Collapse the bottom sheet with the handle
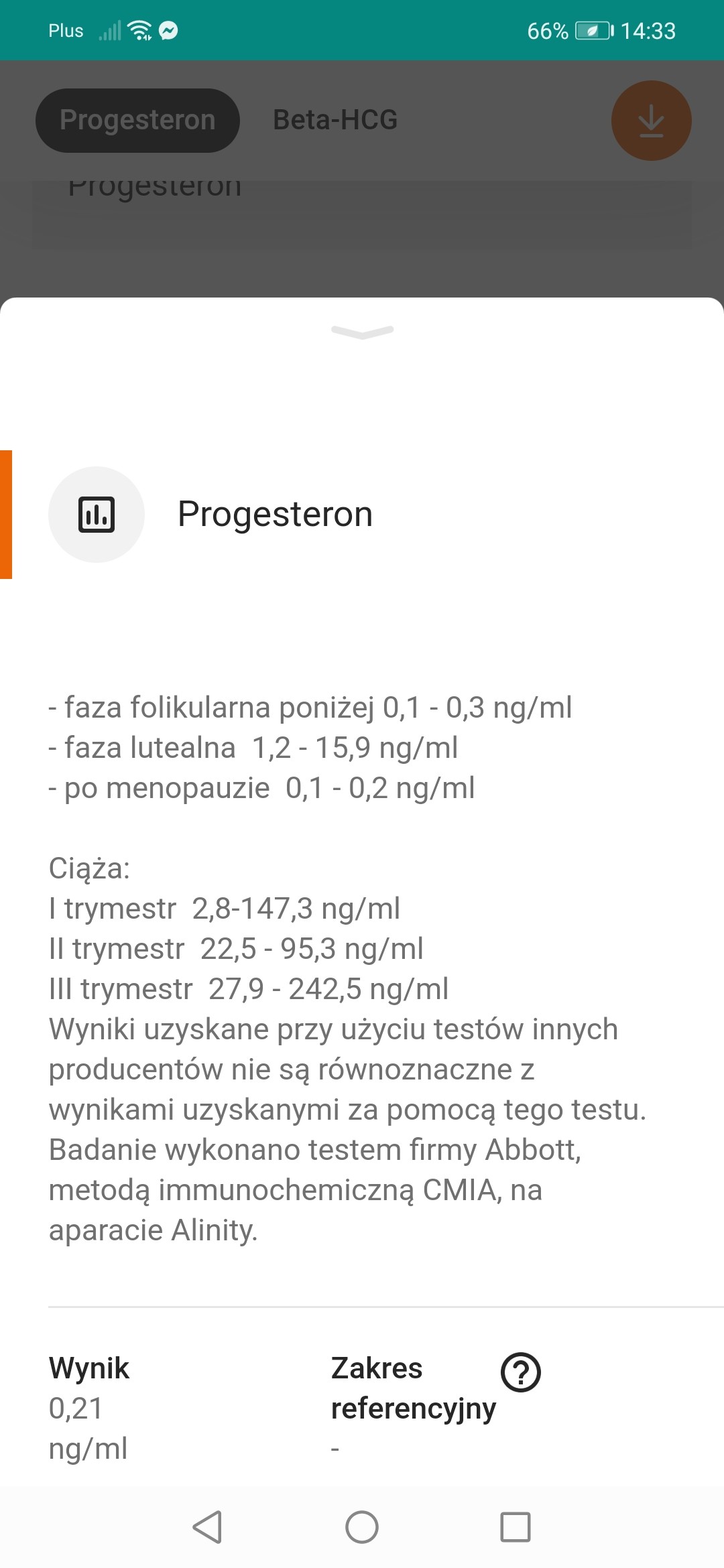Screen dimensions: 724x1568 [x=362, y=332]
